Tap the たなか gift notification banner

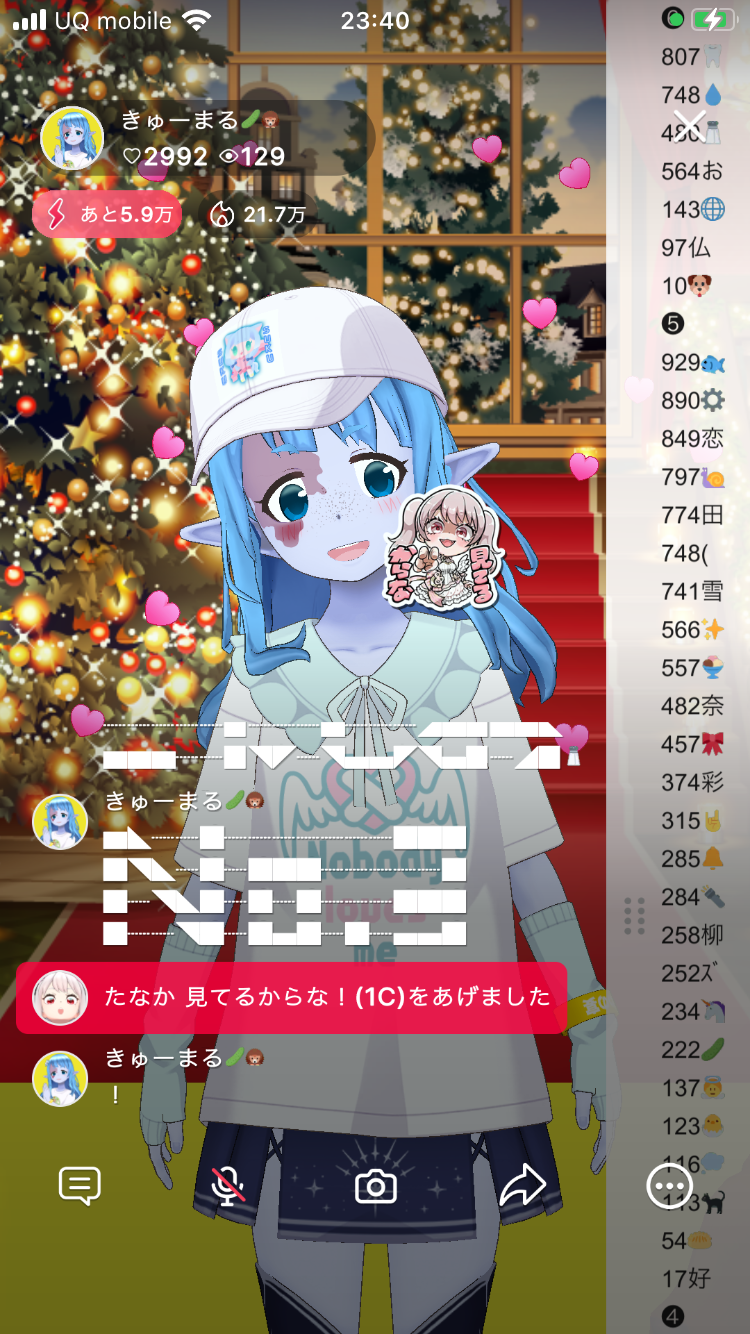(291, 997)
